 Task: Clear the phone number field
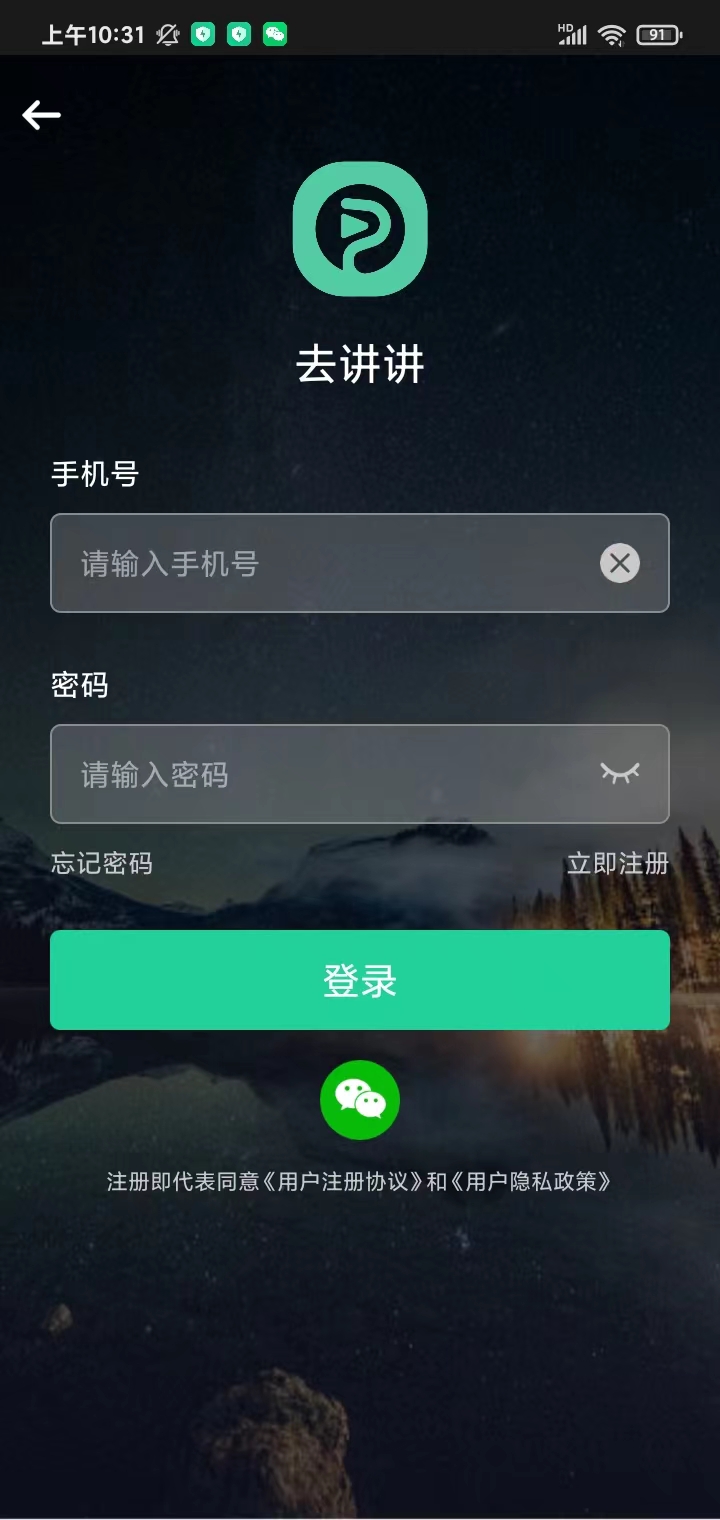click(x=619, y=563)
